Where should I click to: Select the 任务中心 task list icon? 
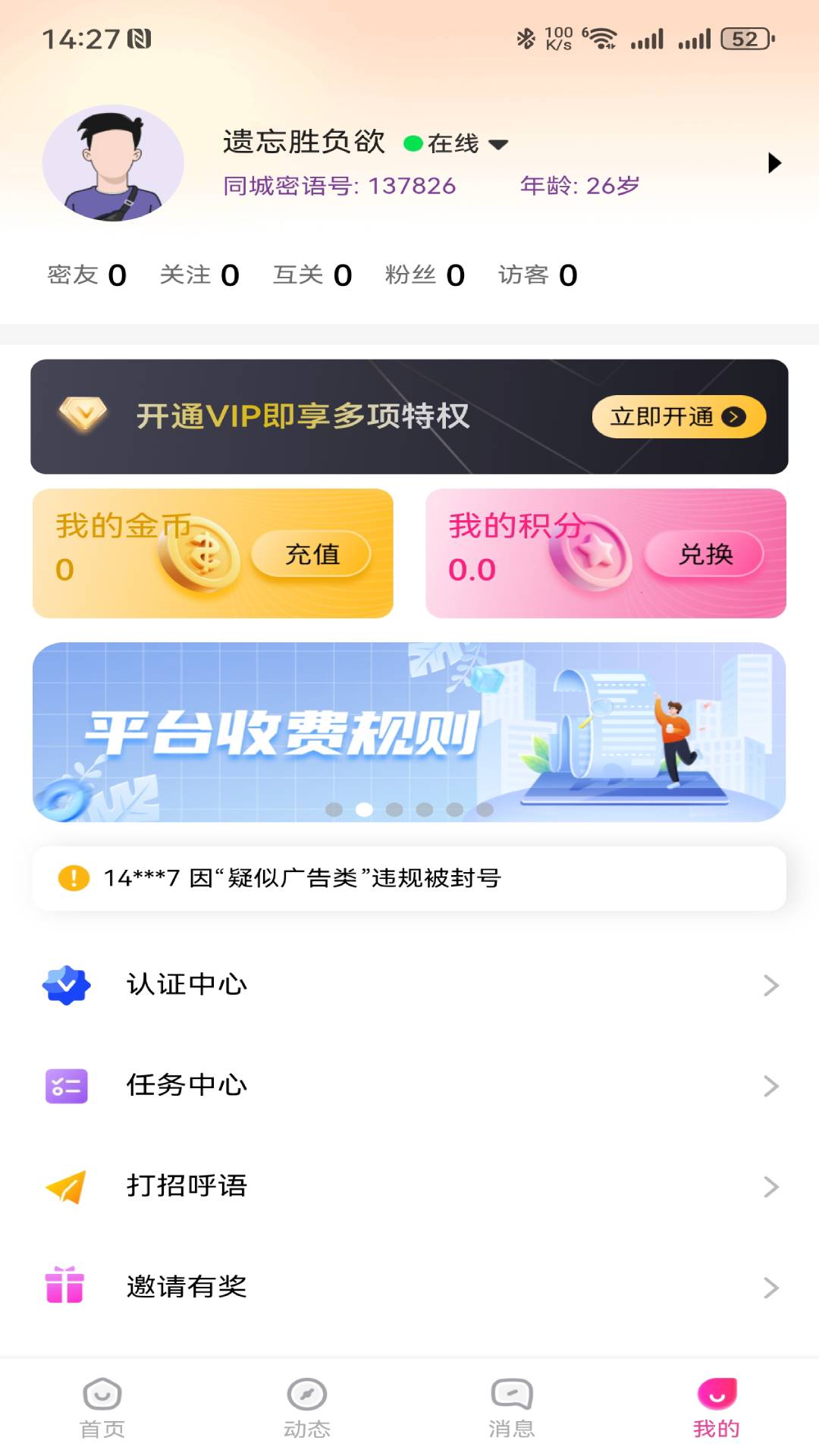(x=67, y=1084)
